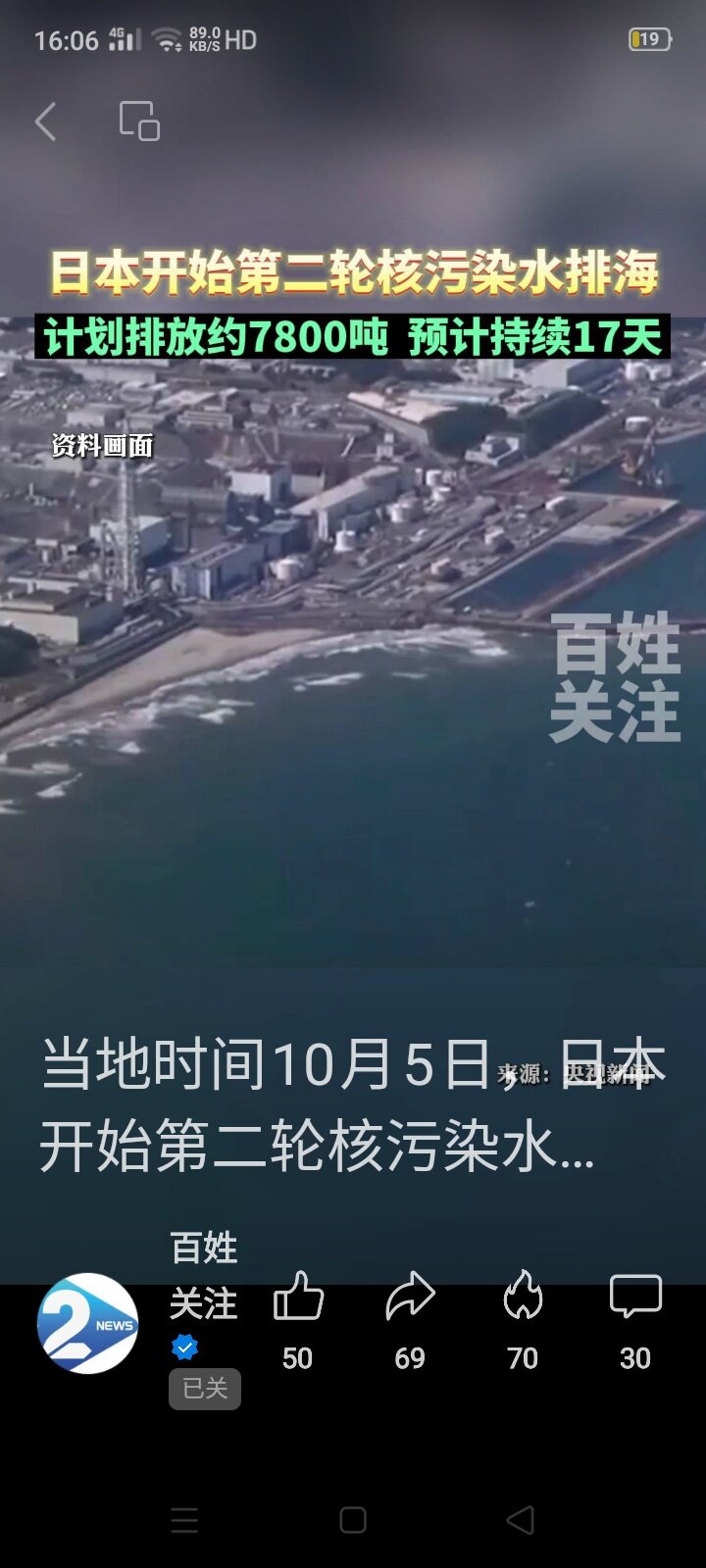
Task: Open the comments with 30 replies
Action: coord(635,1298)
